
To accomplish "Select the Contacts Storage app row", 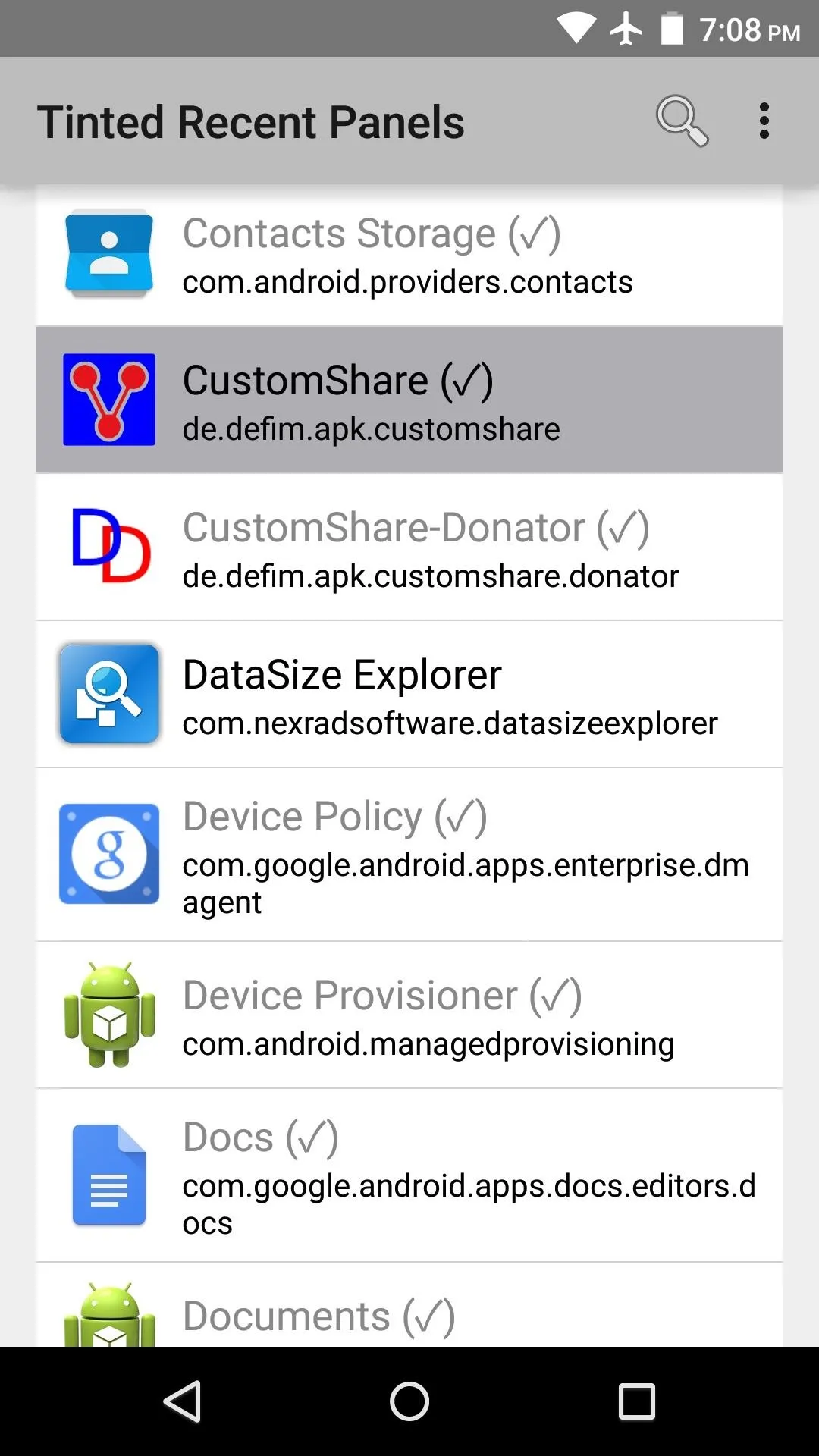I will coord(409,256).
